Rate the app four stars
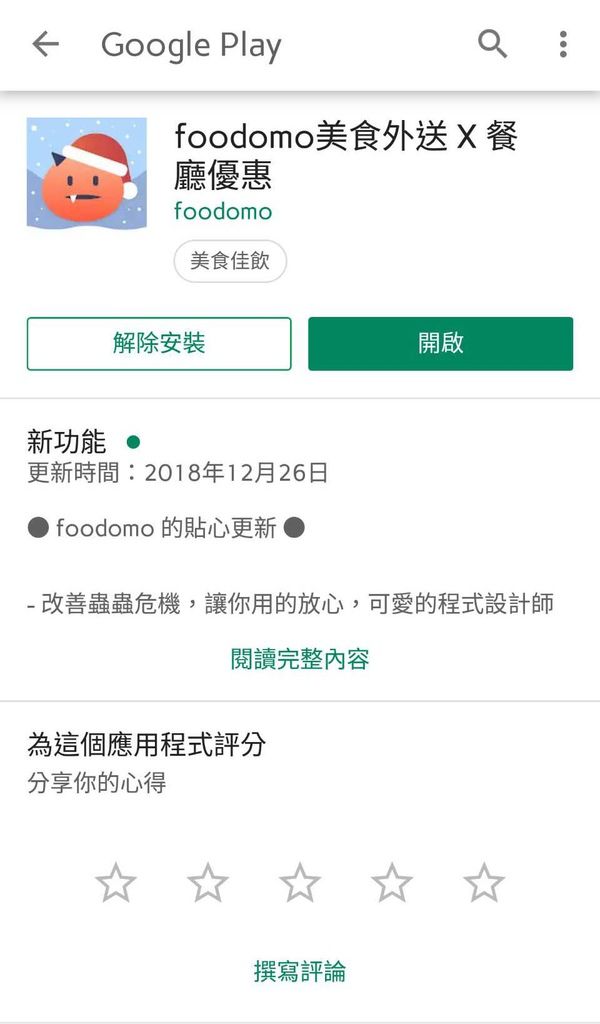 (392, 882)
